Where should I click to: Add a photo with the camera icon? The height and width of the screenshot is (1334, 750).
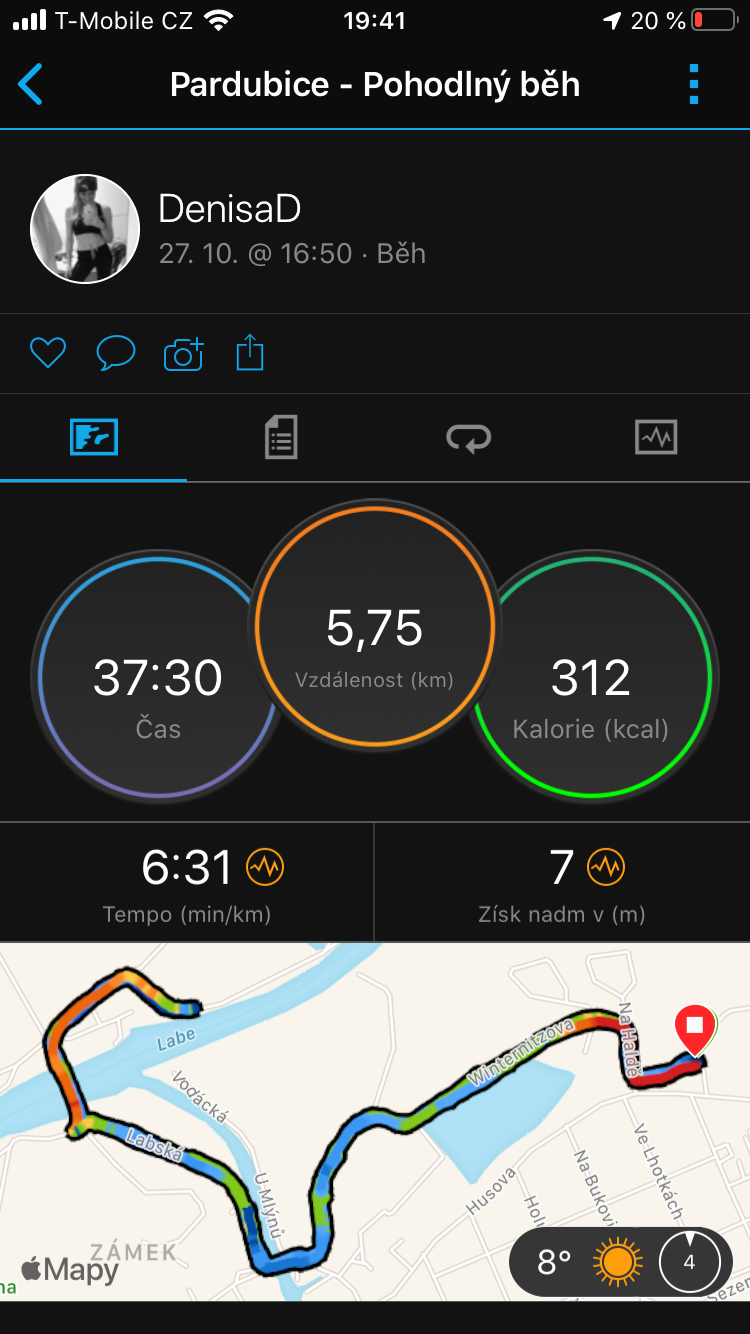(x=183, y=354)
